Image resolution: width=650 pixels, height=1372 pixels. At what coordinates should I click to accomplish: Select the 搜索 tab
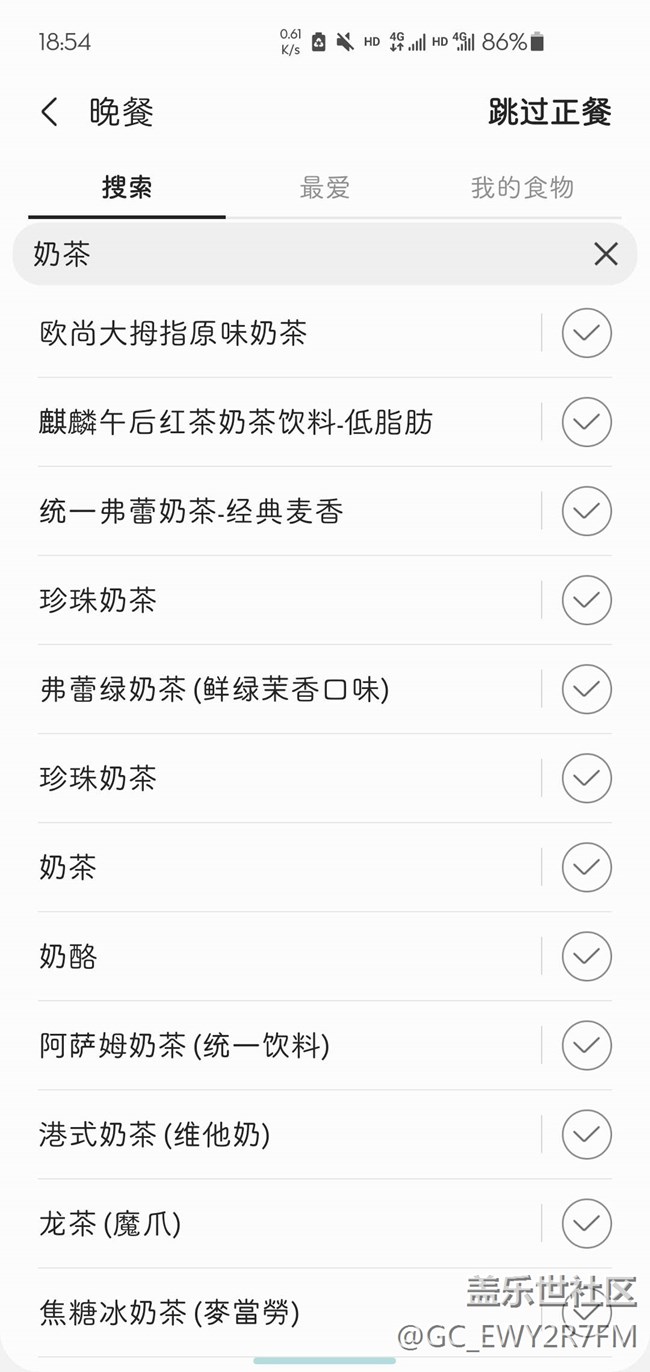(127, 188)
